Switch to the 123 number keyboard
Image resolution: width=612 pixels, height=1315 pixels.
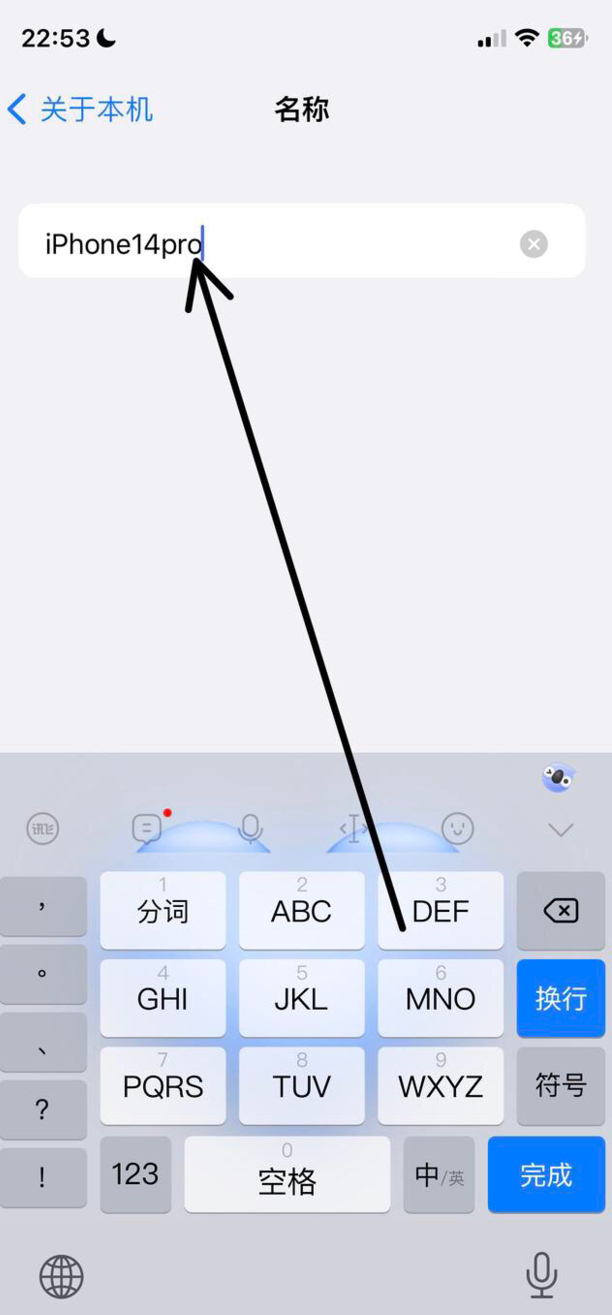click(x=135, y=1174)
